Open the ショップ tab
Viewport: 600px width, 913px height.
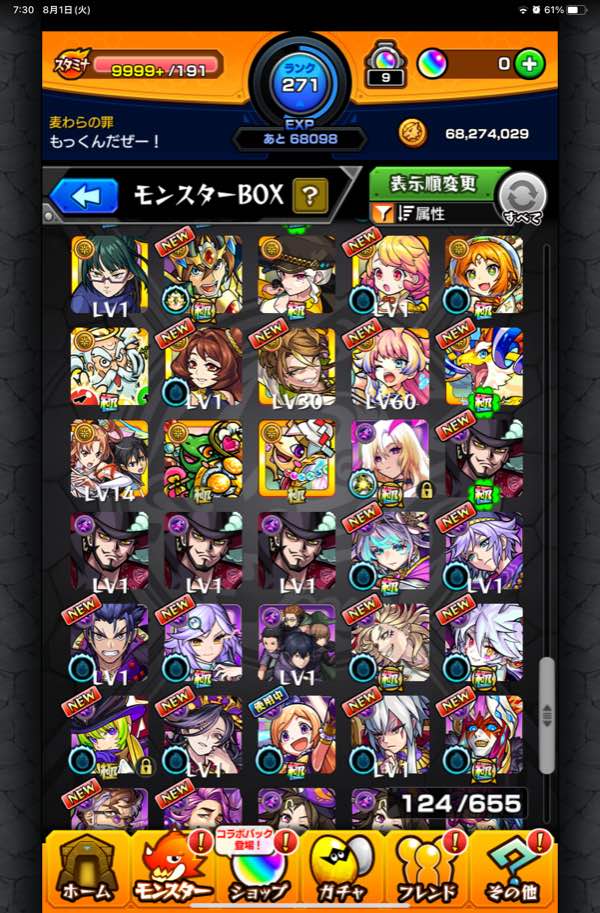(257, 866)
